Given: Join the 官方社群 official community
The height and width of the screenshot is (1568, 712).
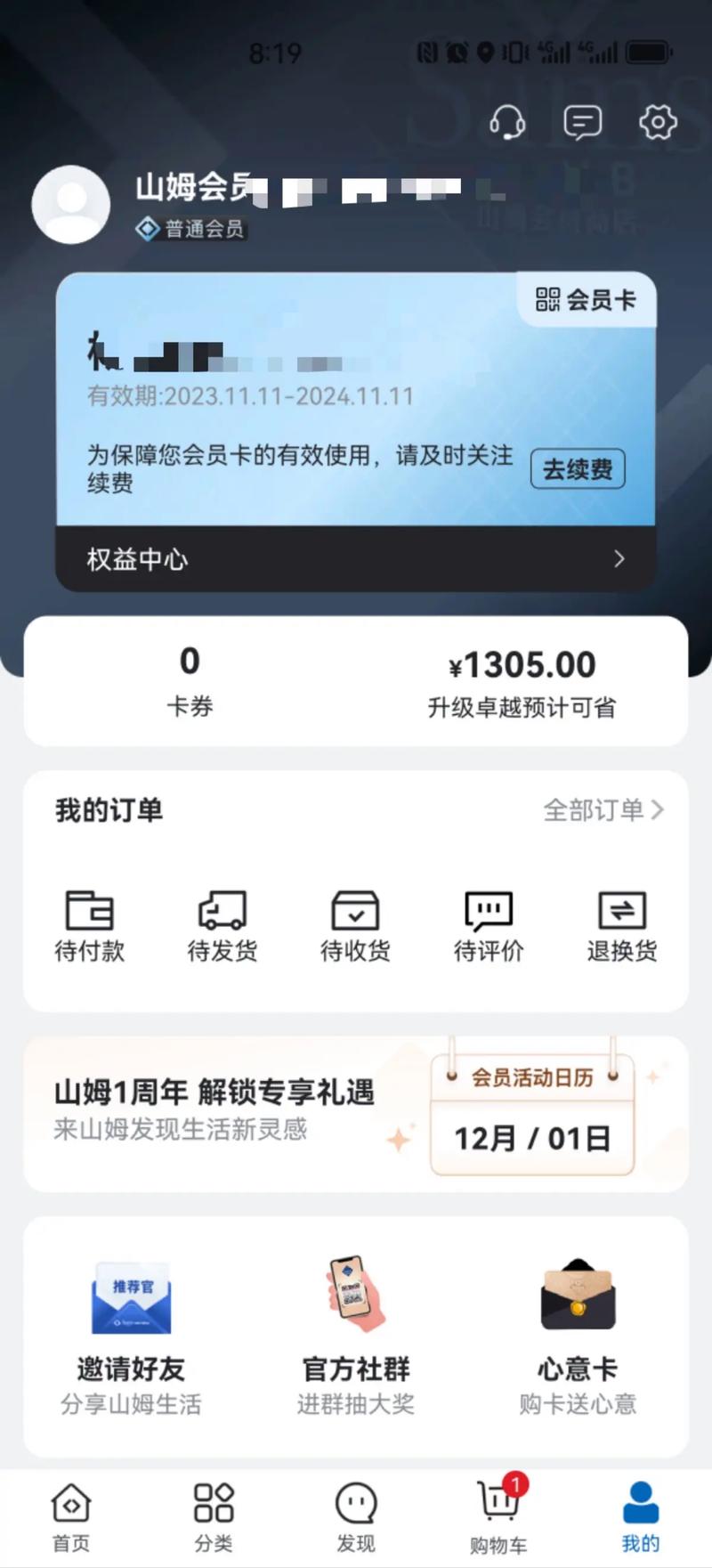Looking at the screenshot, I should point(356,1336).
